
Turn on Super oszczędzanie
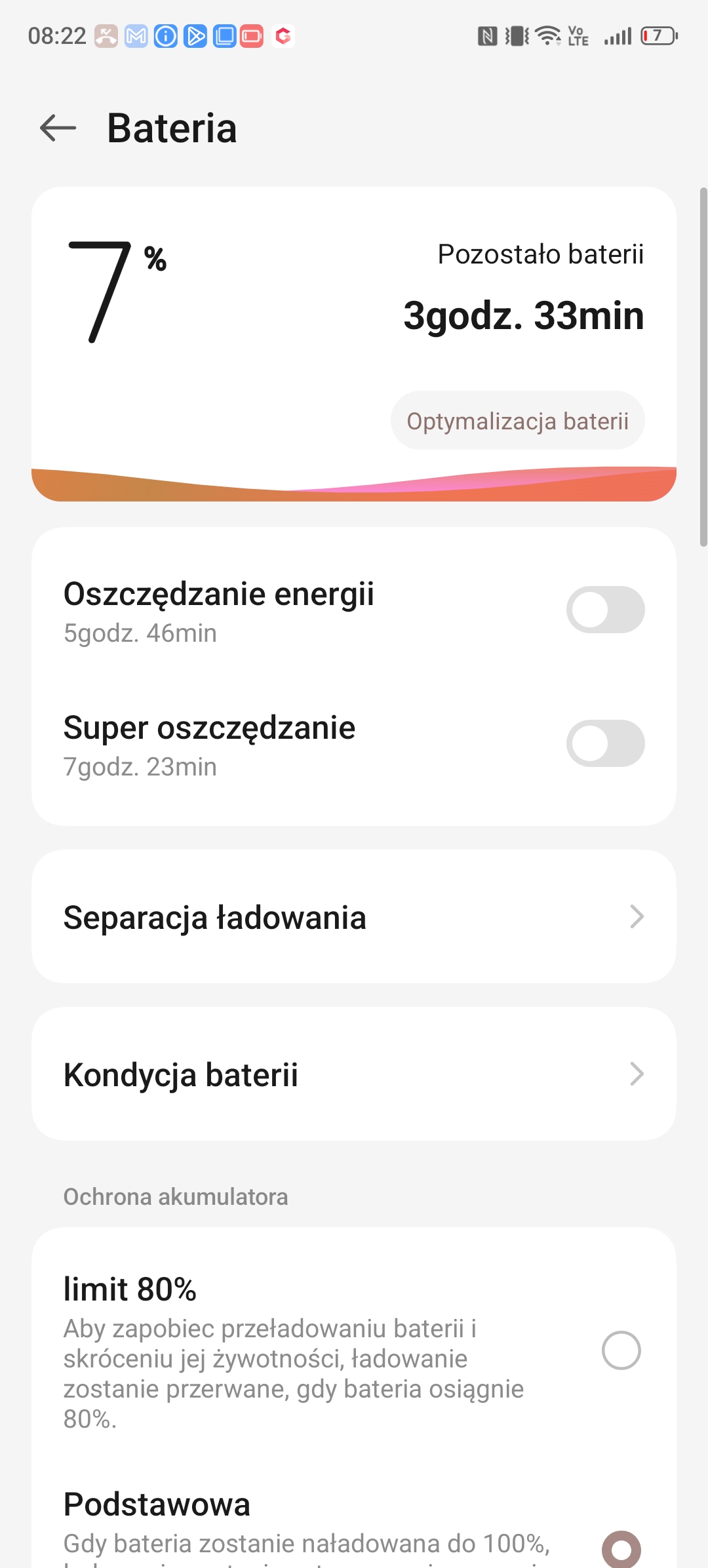tap(605, 743)
